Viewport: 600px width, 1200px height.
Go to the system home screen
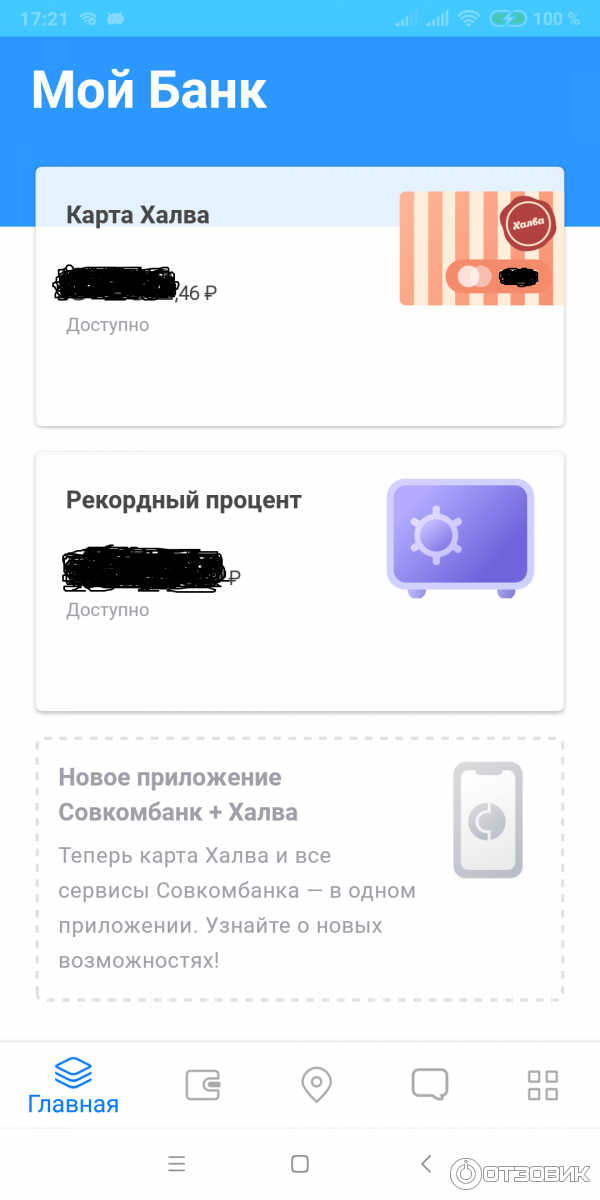[299, 1163]
